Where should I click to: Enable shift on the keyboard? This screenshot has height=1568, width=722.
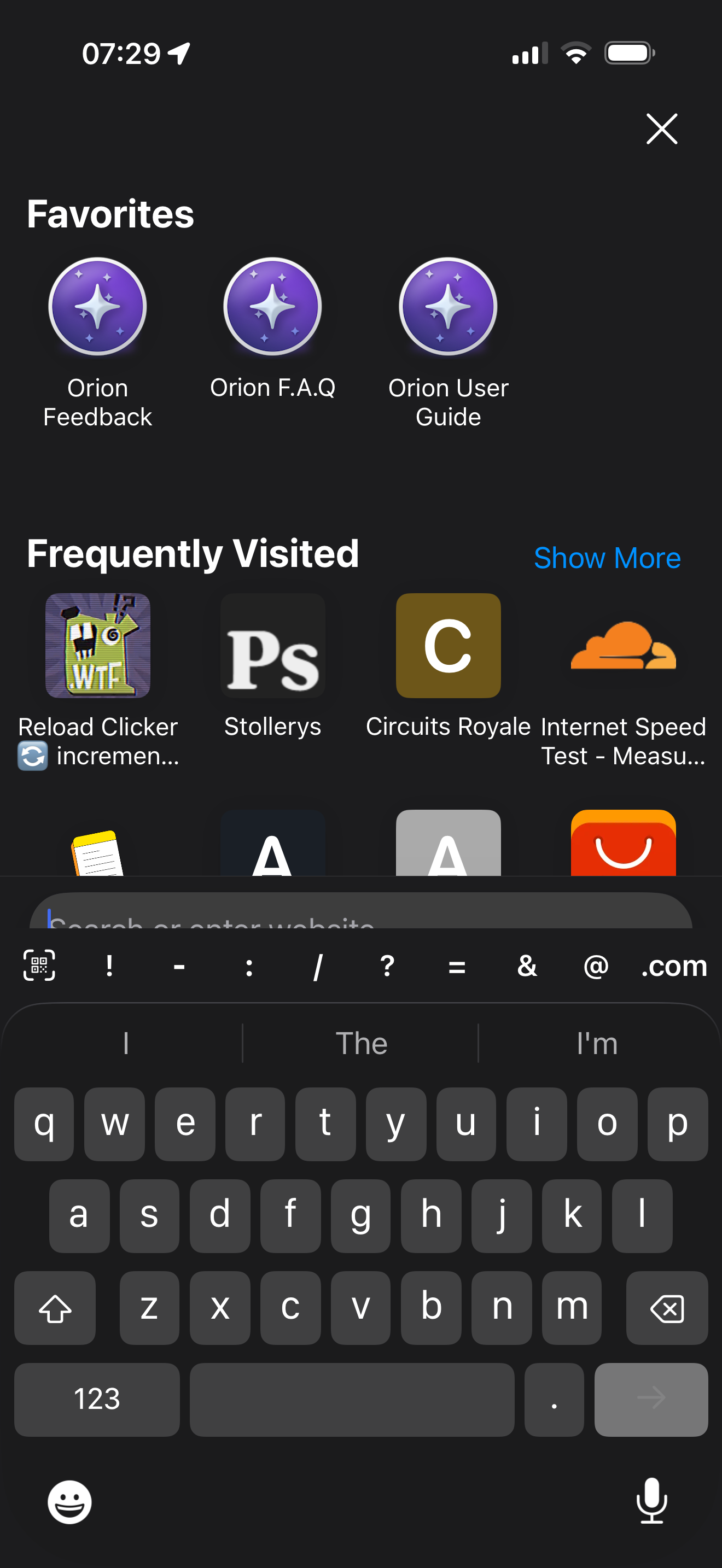pos(55,1308)
